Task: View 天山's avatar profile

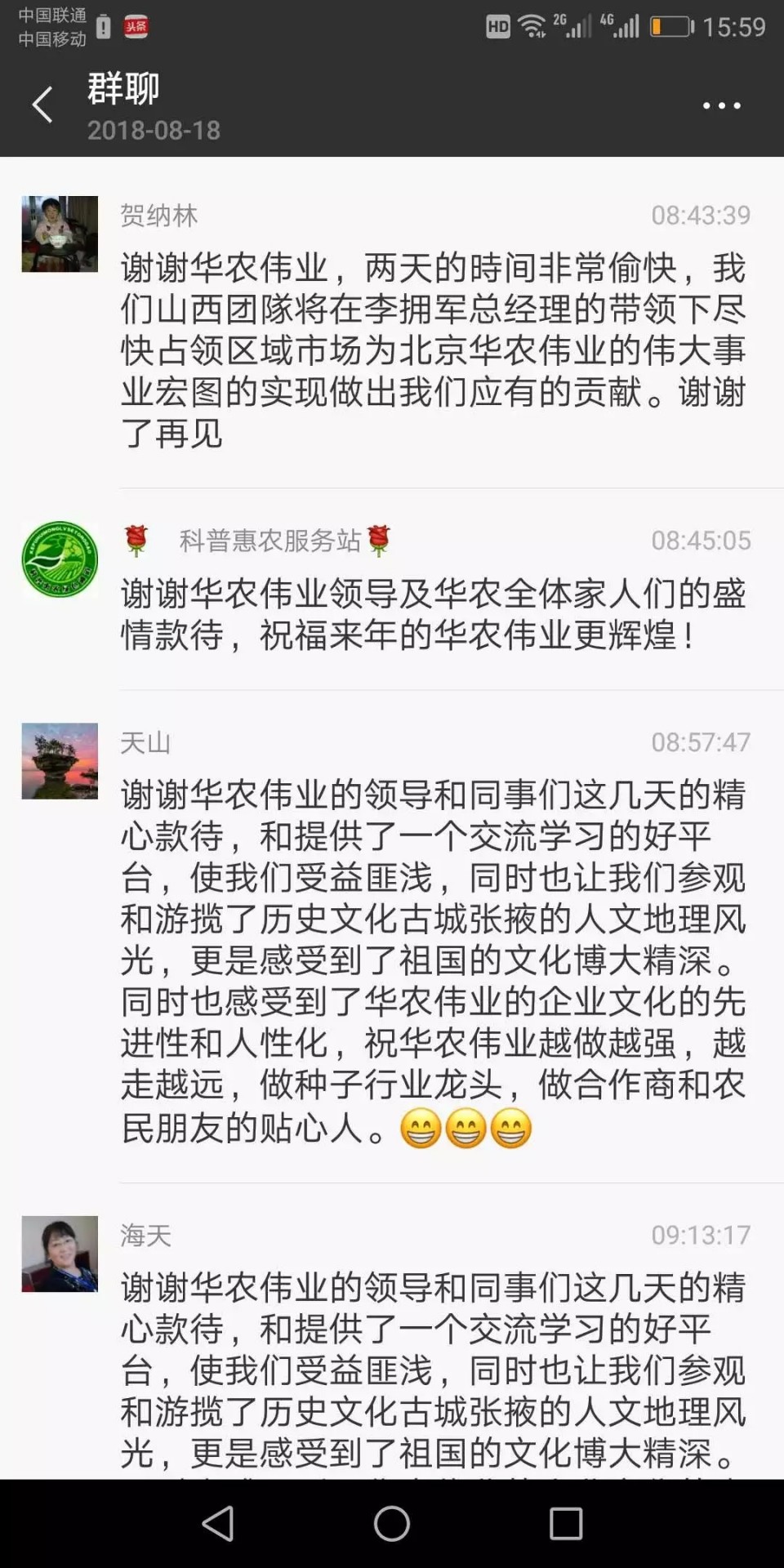Action: click(60, 760)
